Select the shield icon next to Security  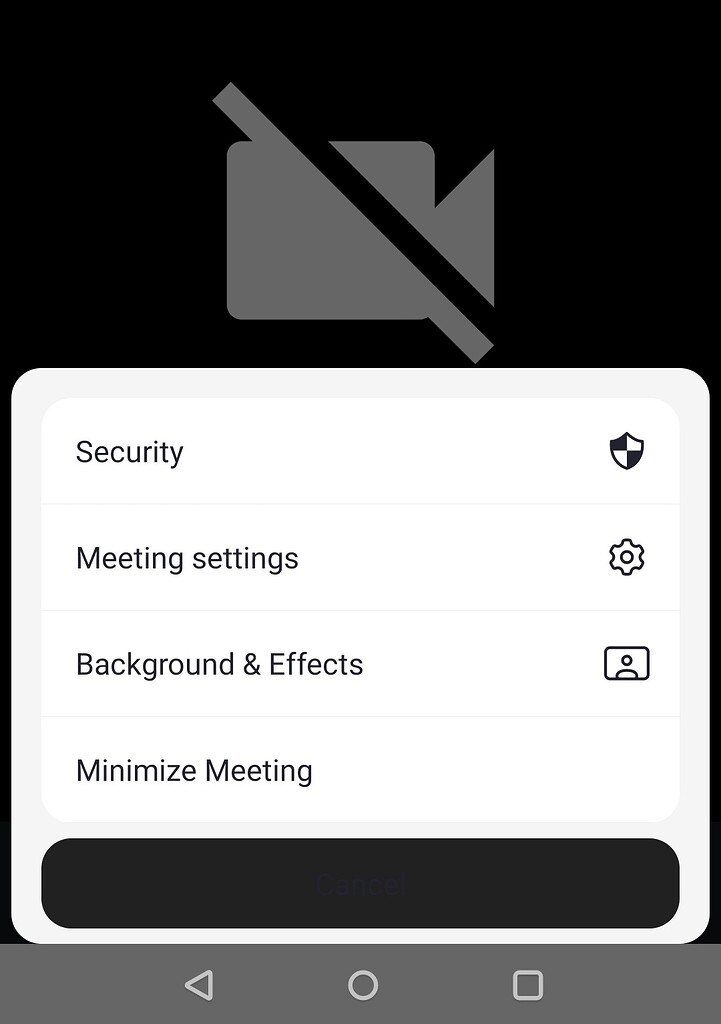[626, 451]
